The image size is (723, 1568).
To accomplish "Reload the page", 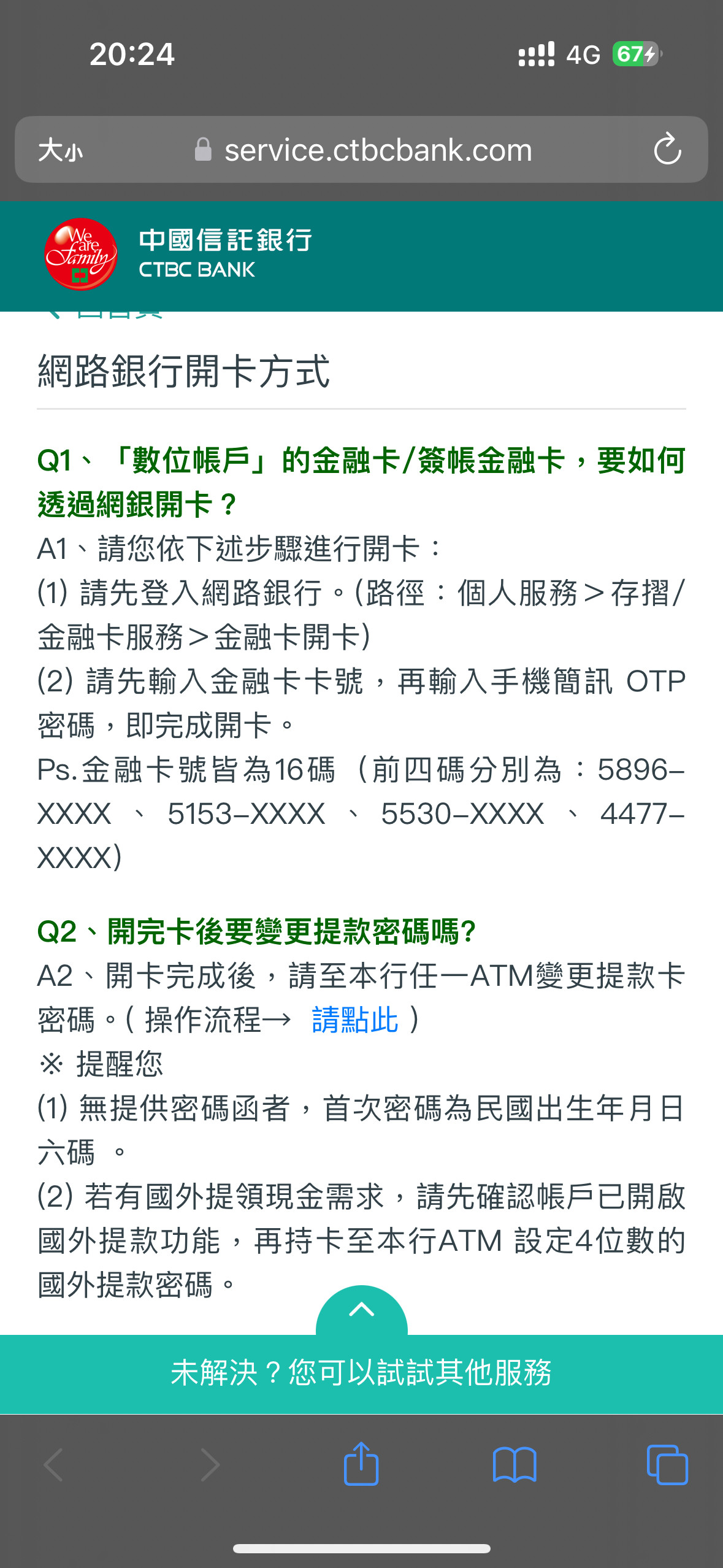I will [667, 150].
